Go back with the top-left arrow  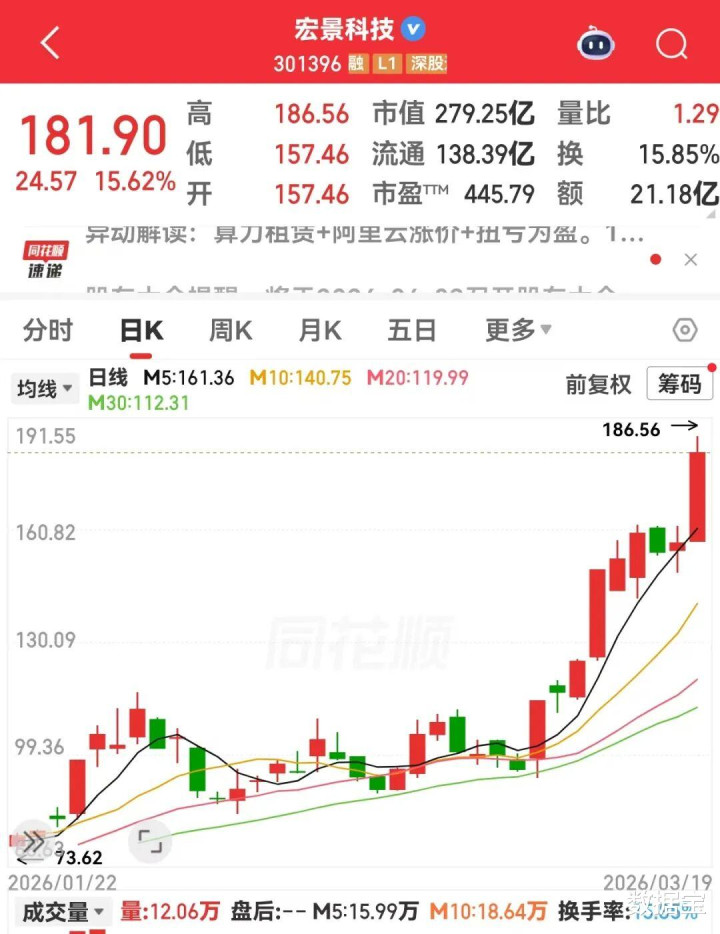51,42
